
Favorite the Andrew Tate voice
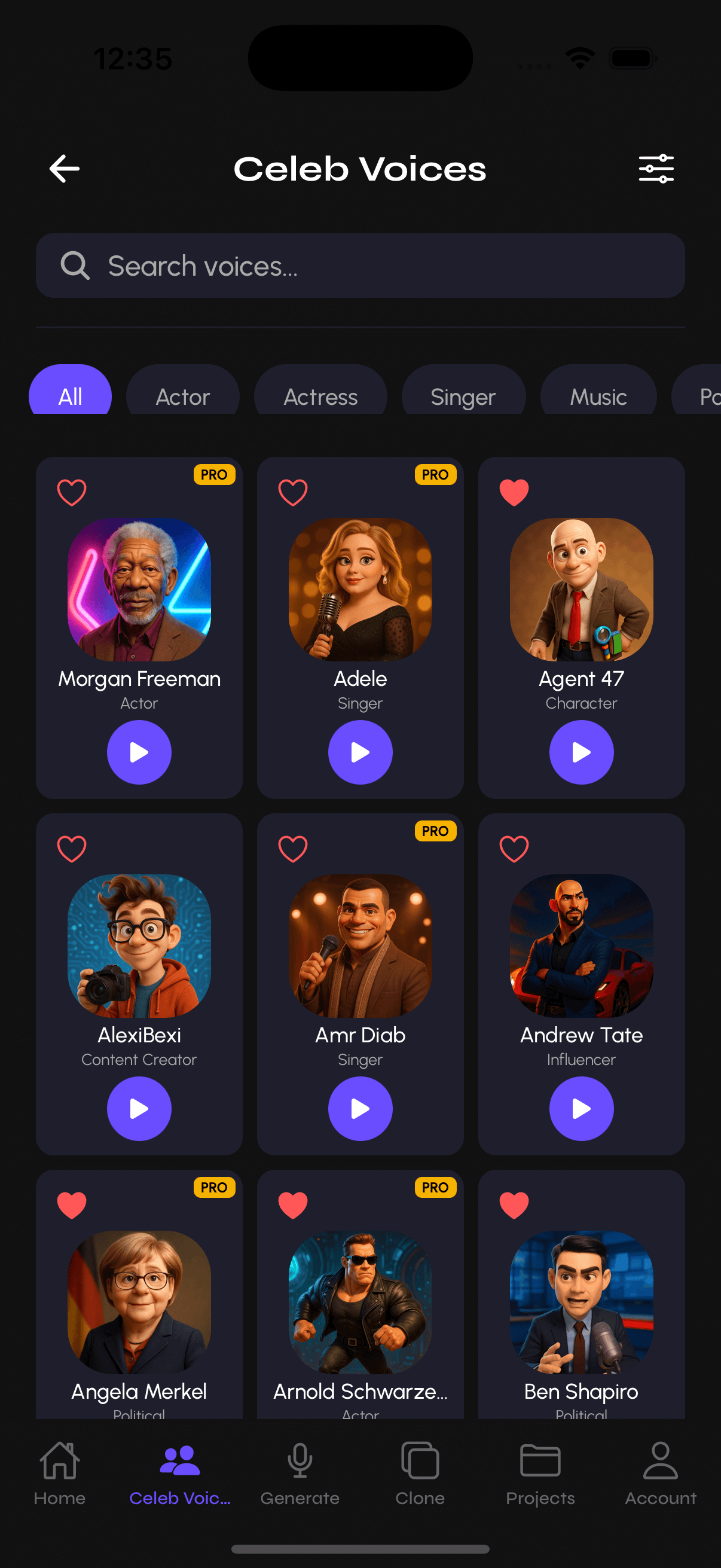point(514,848)
